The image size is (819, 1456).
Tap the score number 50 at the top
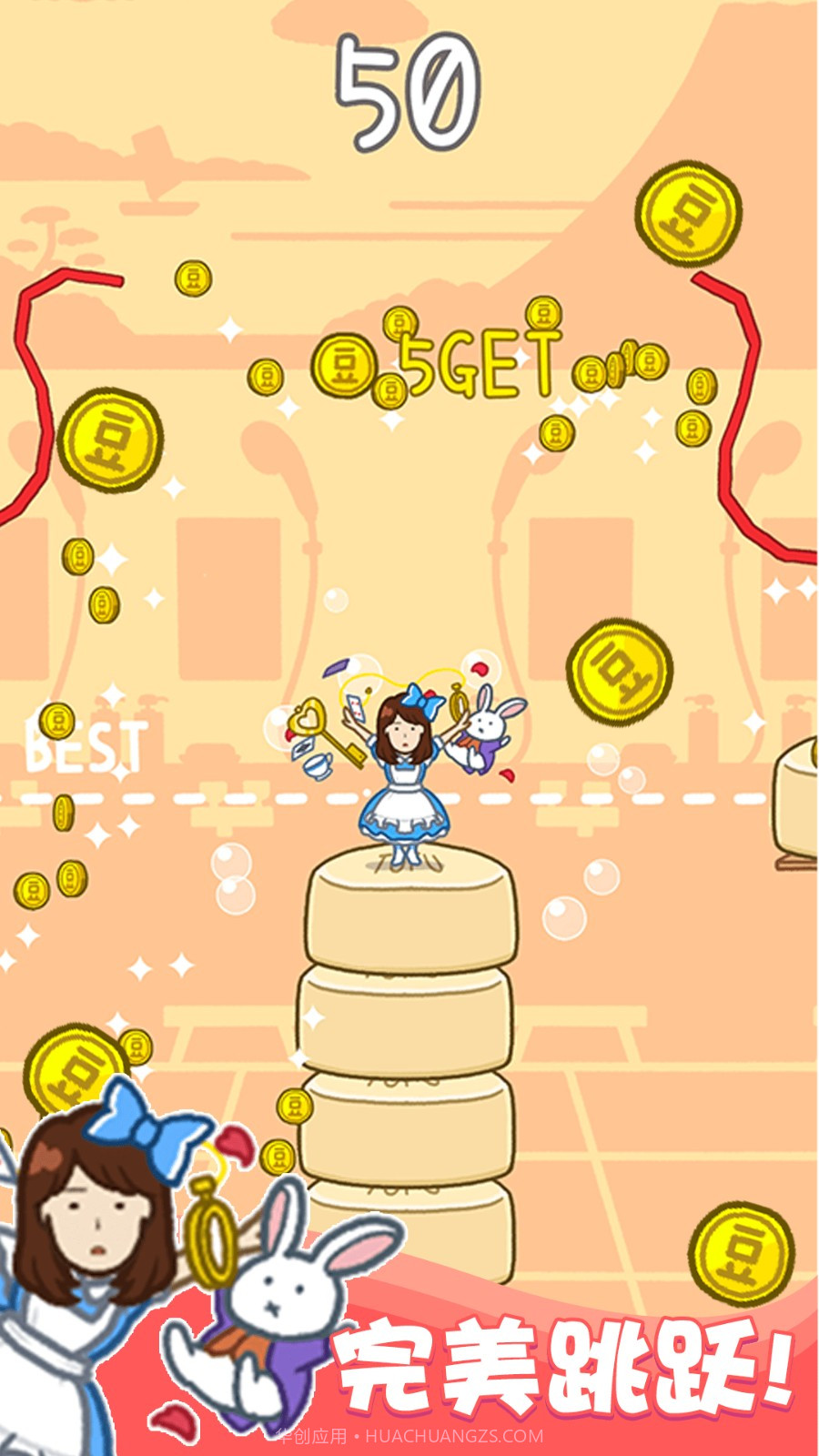point(405,86)
